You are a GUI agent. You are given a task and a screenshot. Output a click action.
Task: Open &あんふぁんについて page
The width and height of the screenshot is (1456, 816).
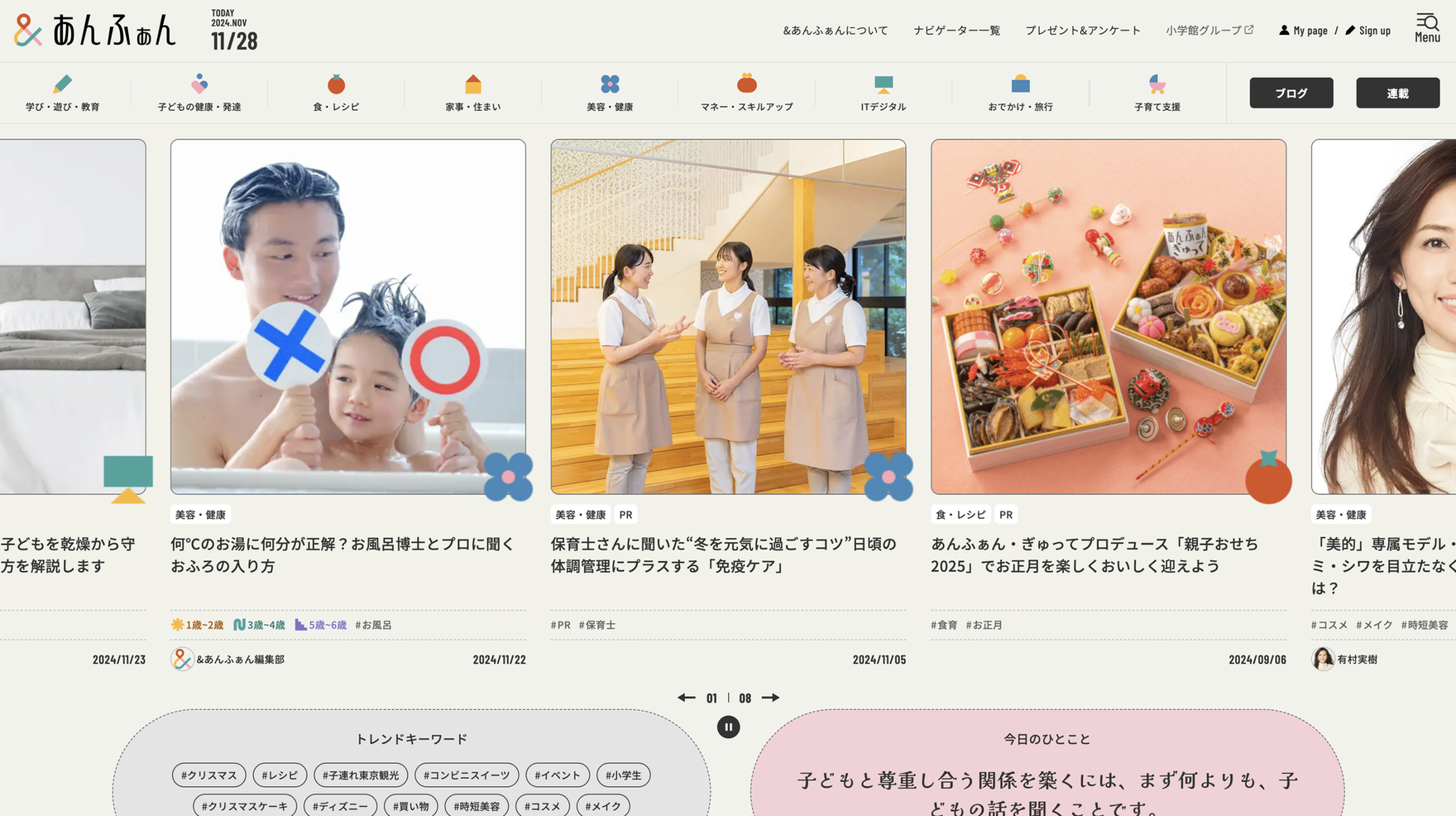click(835, 31)
